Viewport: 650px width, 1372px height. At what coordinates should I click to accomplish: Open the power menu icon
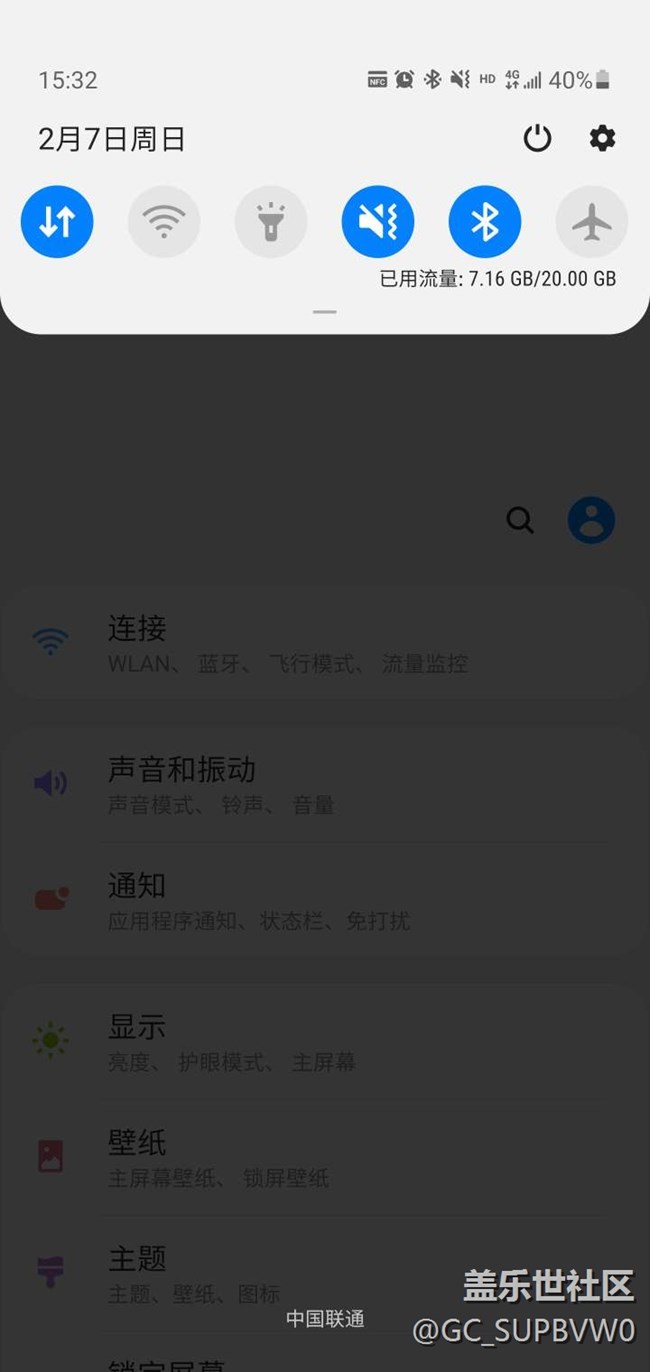(537, 138)
